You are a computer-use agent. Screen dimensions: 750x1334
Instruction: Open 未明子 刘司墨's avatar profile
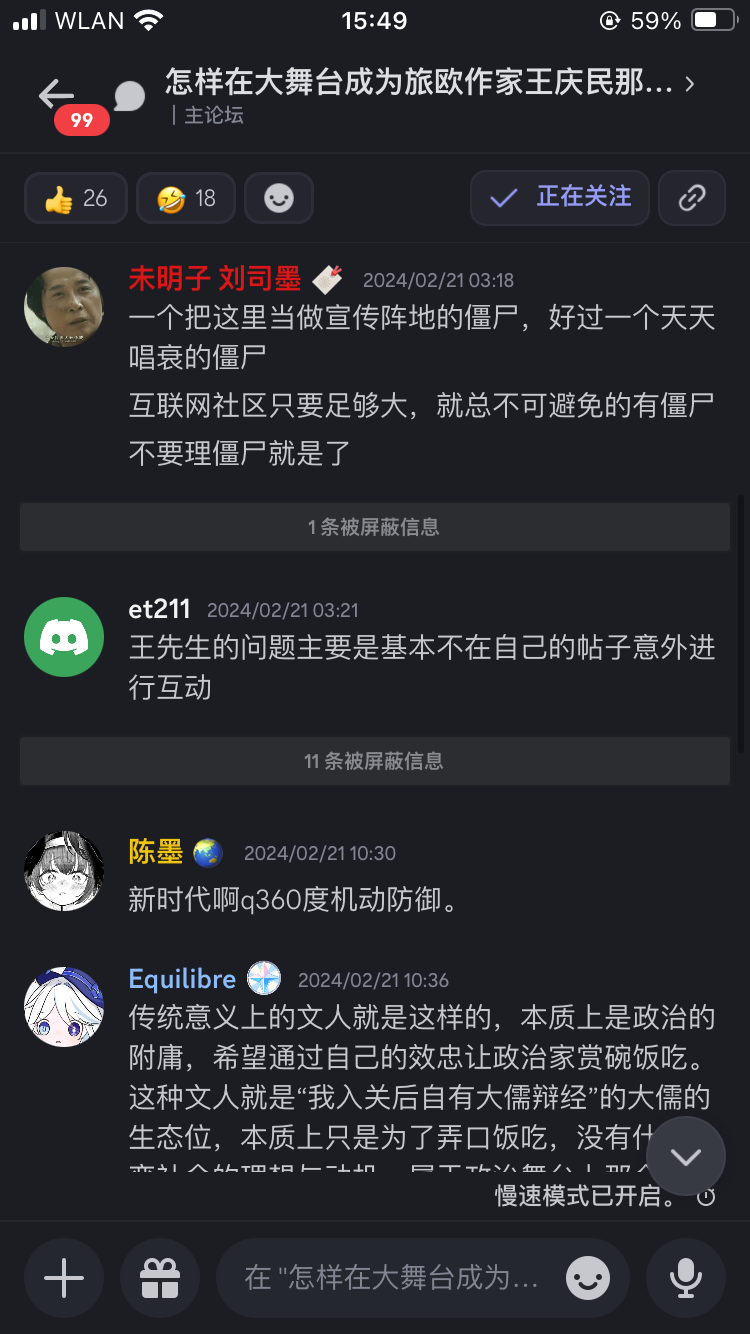pyautogui.click(x=64, y=307)
